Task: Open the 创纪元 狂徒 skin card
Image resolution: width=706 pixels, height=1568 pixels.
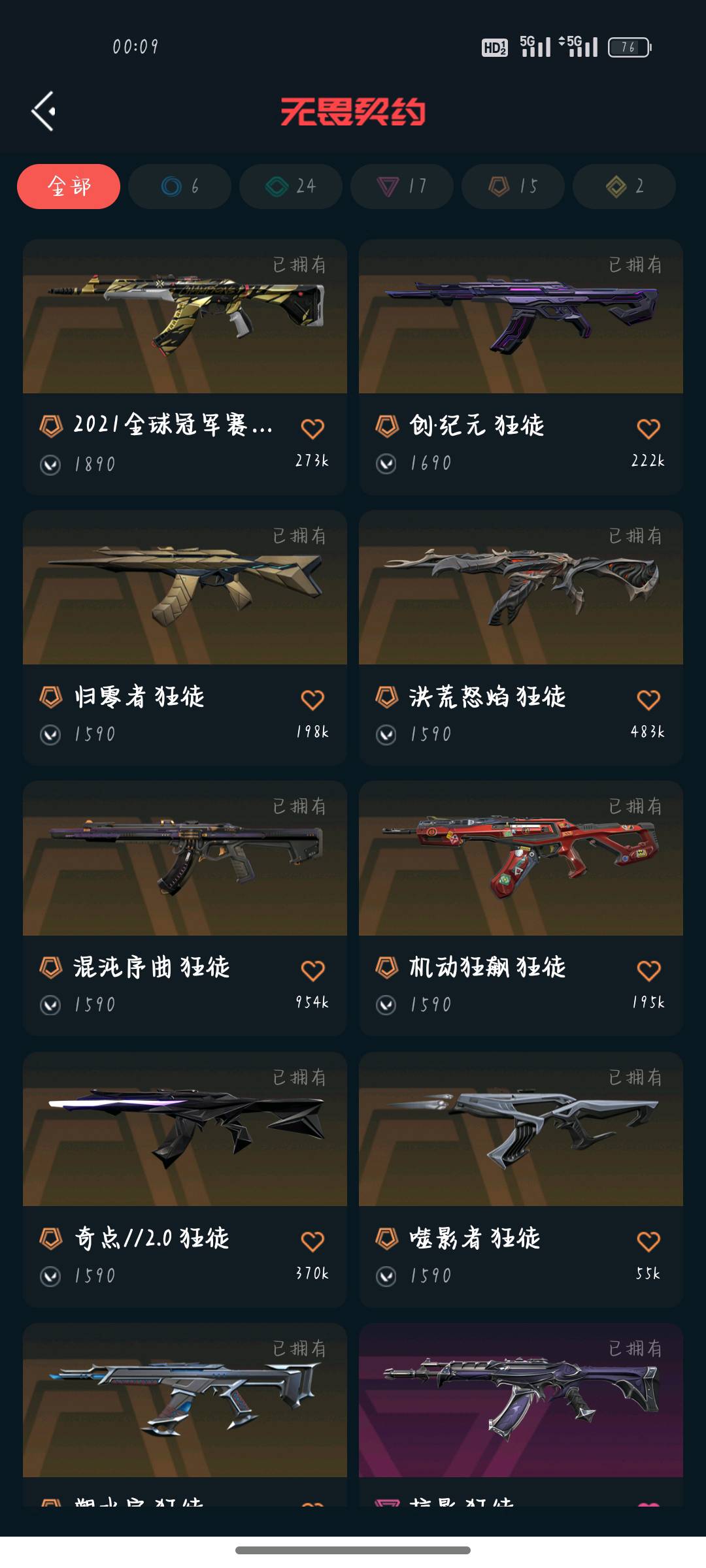Action: [521, 317]
